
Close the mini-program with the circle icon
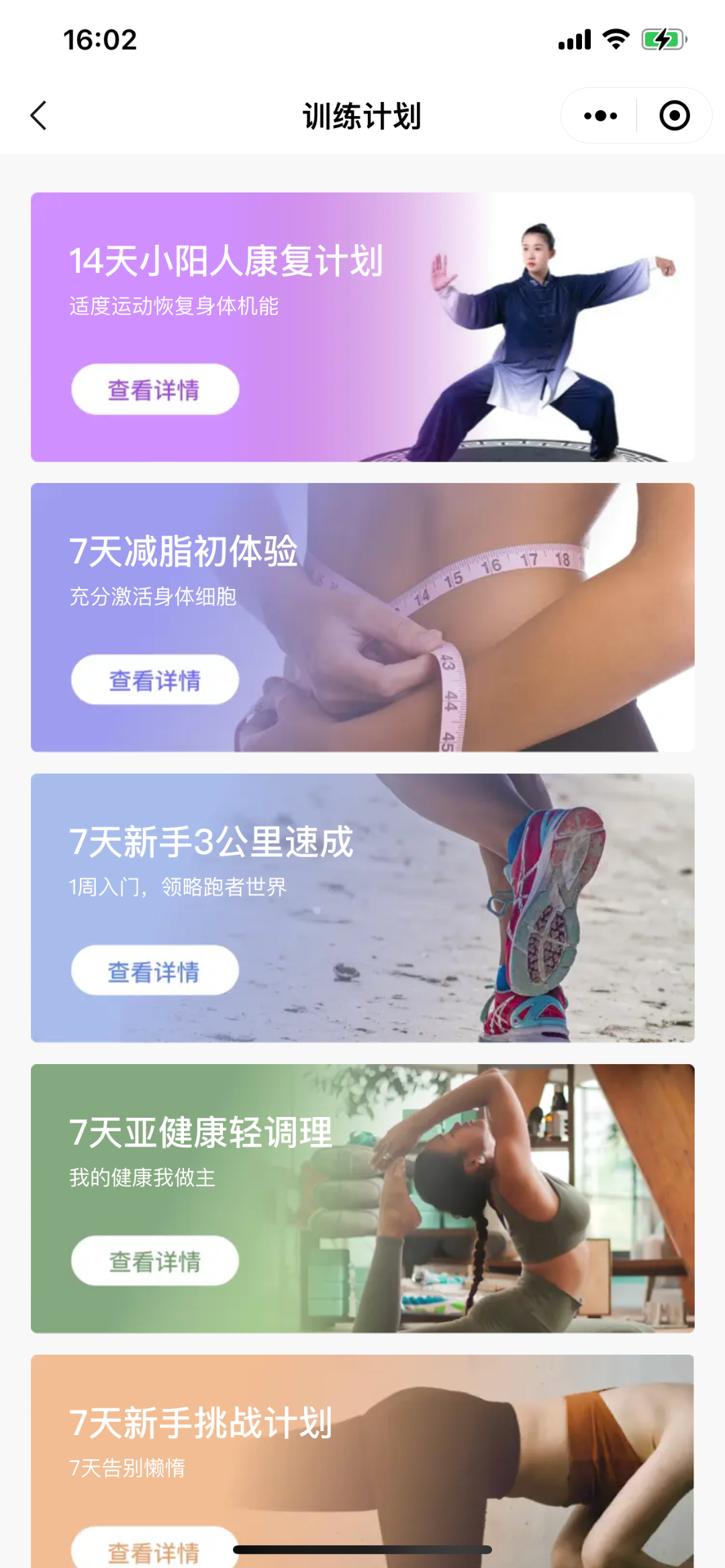[674, 115]
